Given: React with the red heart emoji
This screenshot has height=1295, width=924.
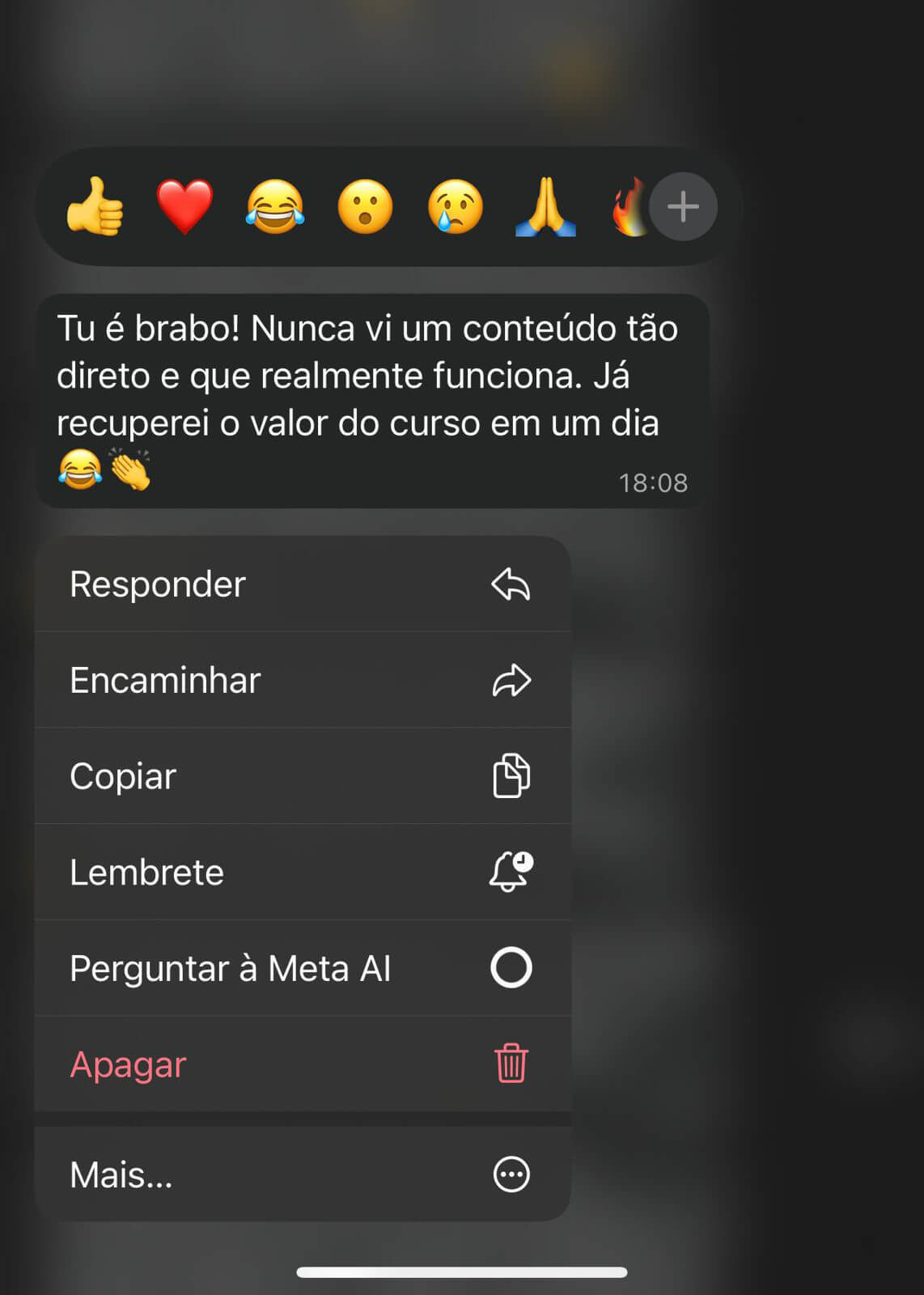Looking at the screenshot, I should (x=185, y=206).
